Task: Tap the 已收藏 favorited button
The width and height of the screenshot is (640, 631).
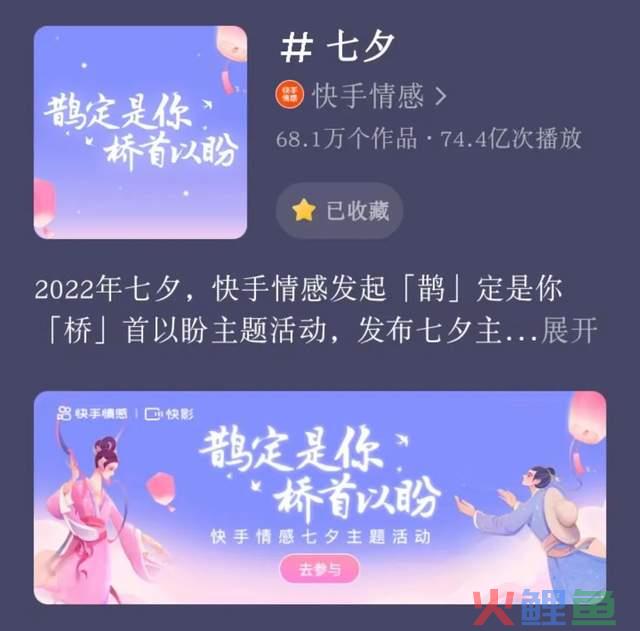Action: 339,210
